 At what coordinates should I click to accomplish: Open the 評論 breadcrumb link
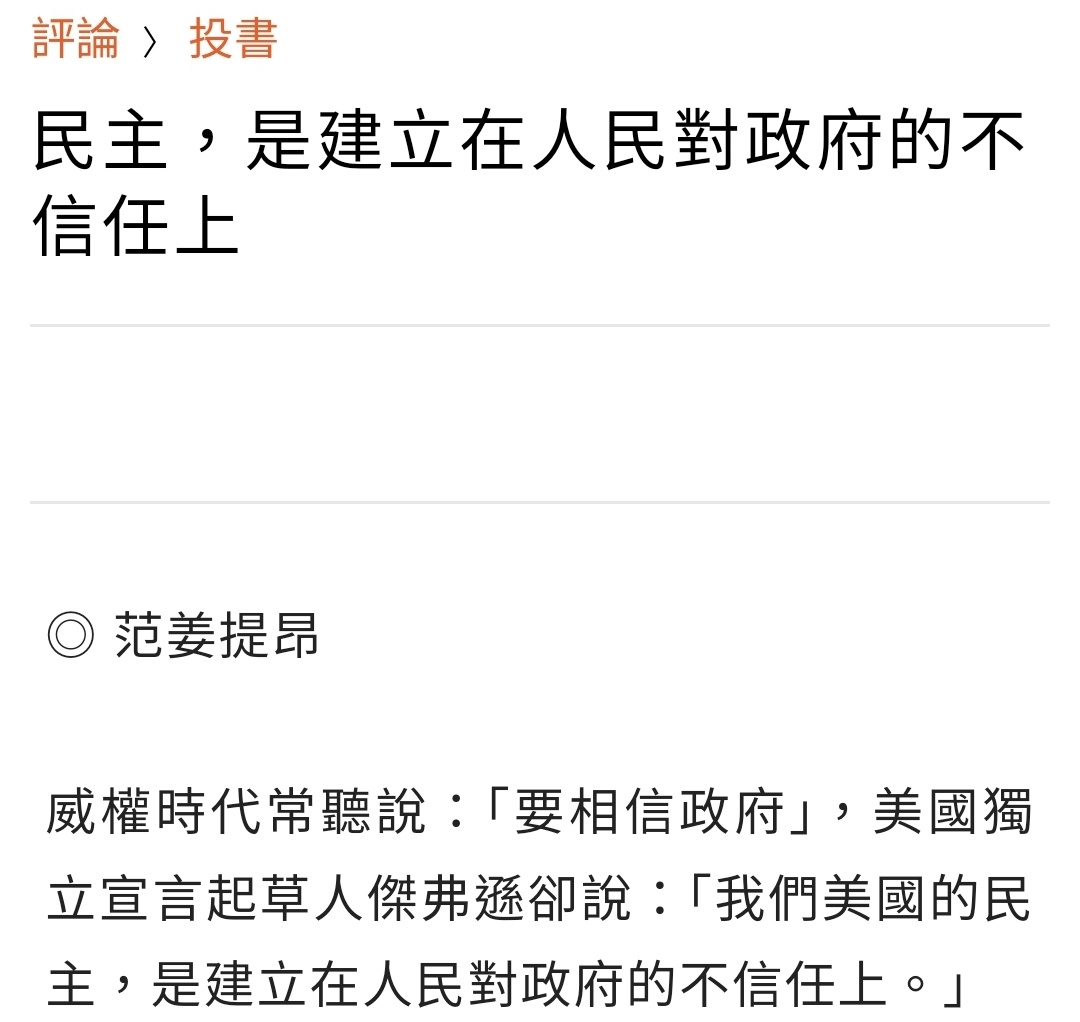click(76, 40)
